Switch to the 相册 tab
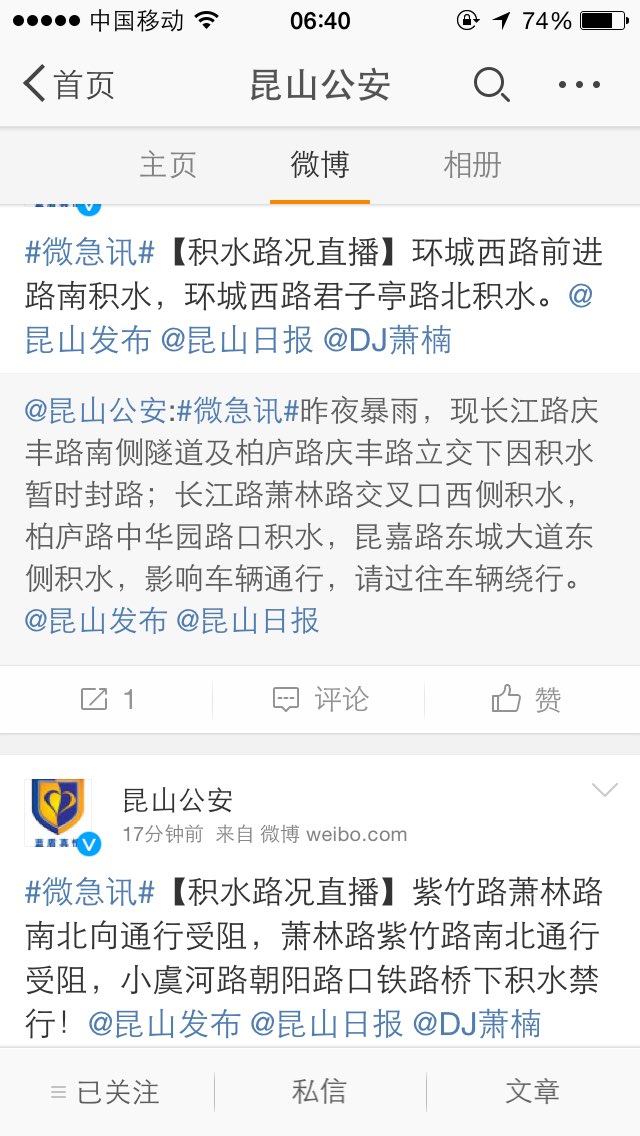 [x=473, y=165]
